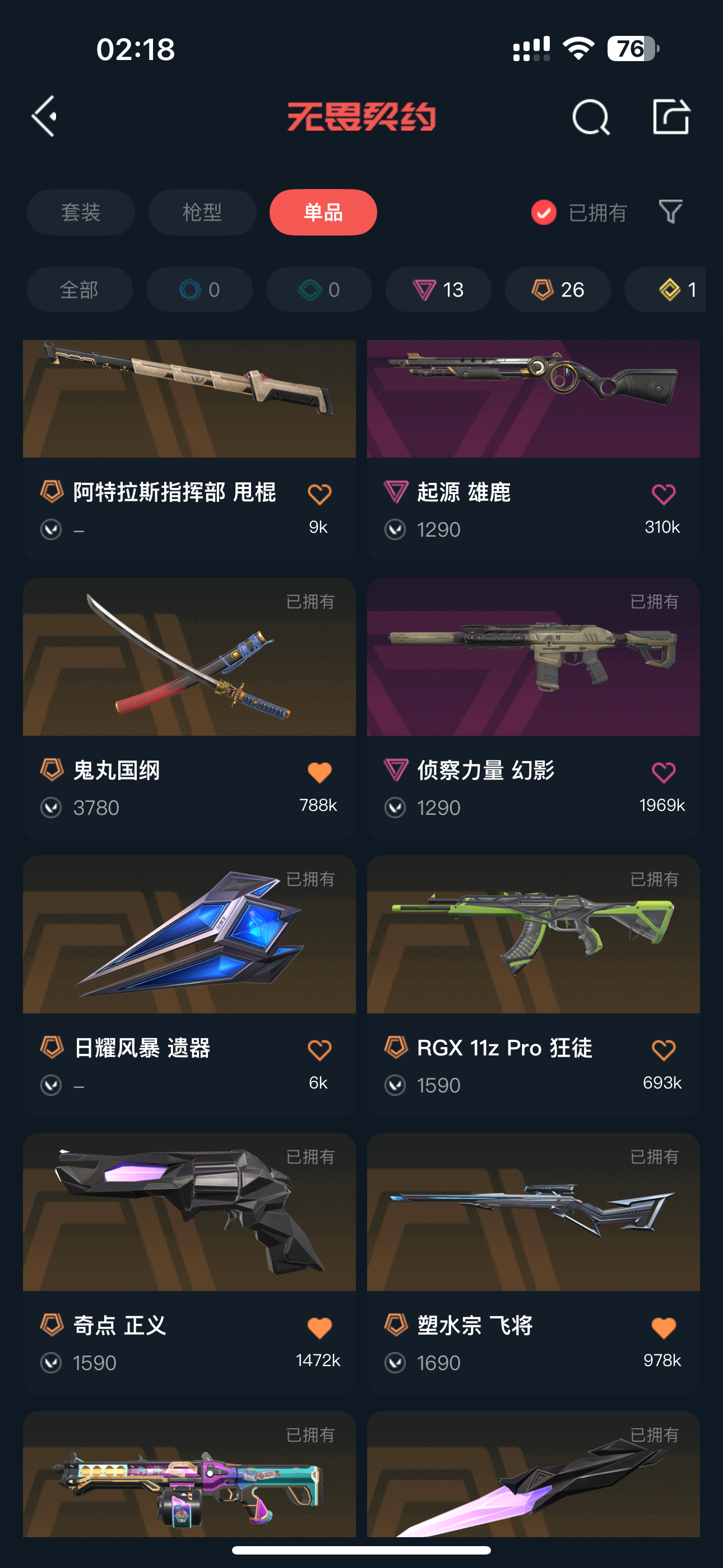The width and height of the screenshot is (723, 1568).
Task: Filter by the orange tier chip showing 26
Action: coord(558,290)
